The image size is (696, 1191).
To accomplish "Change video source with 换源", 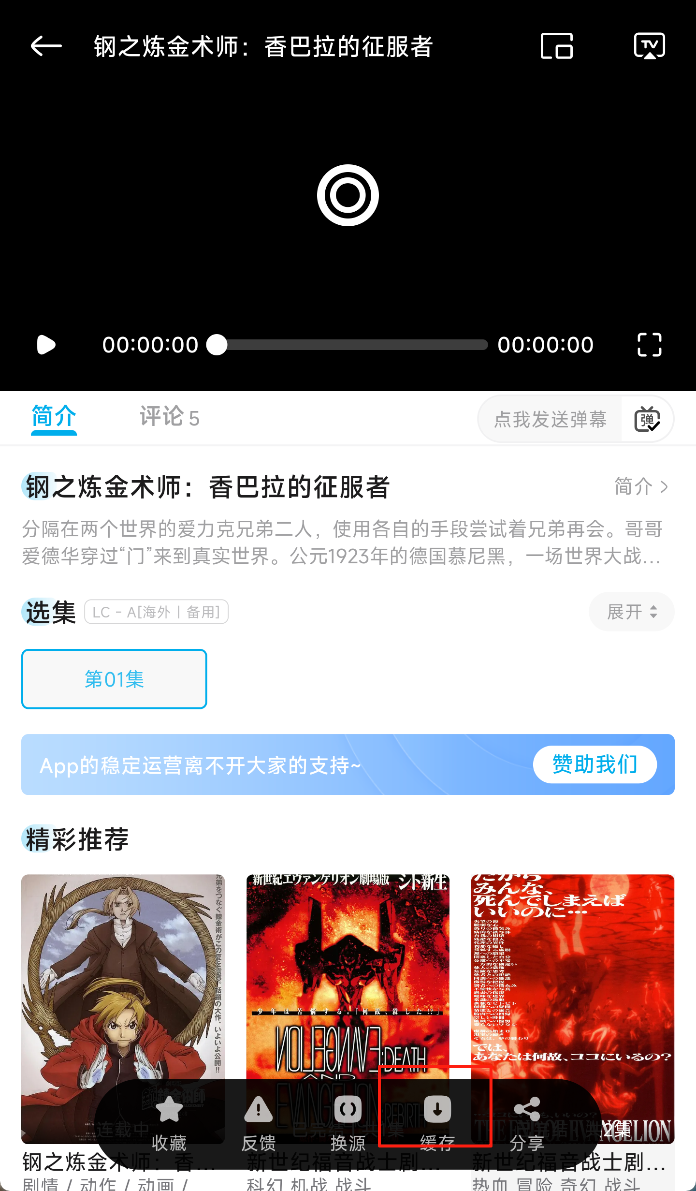I will [x=348, y=1121].
